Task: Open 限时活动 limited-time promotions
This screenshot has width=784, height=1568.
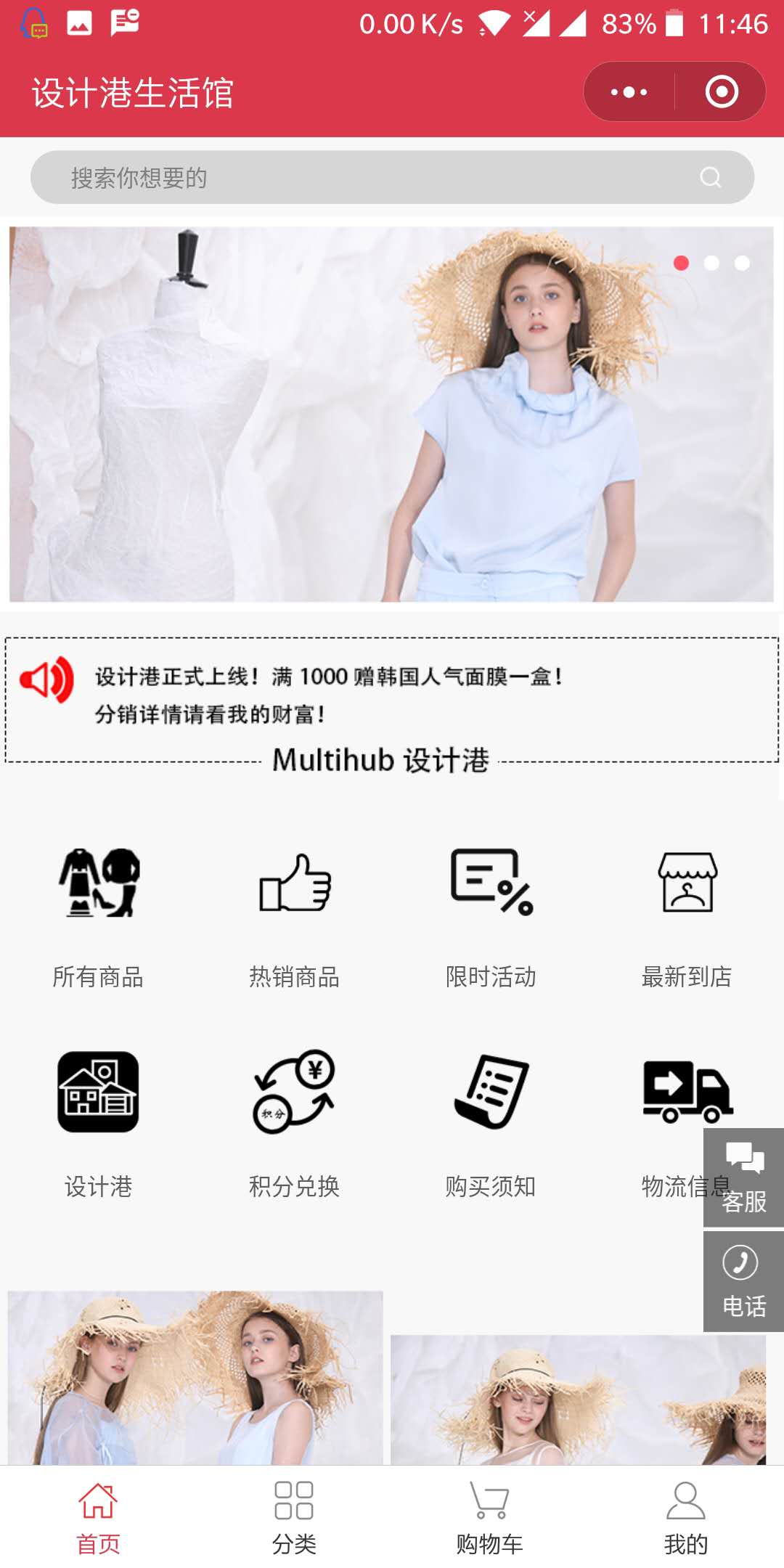Action: coord(491,916)
